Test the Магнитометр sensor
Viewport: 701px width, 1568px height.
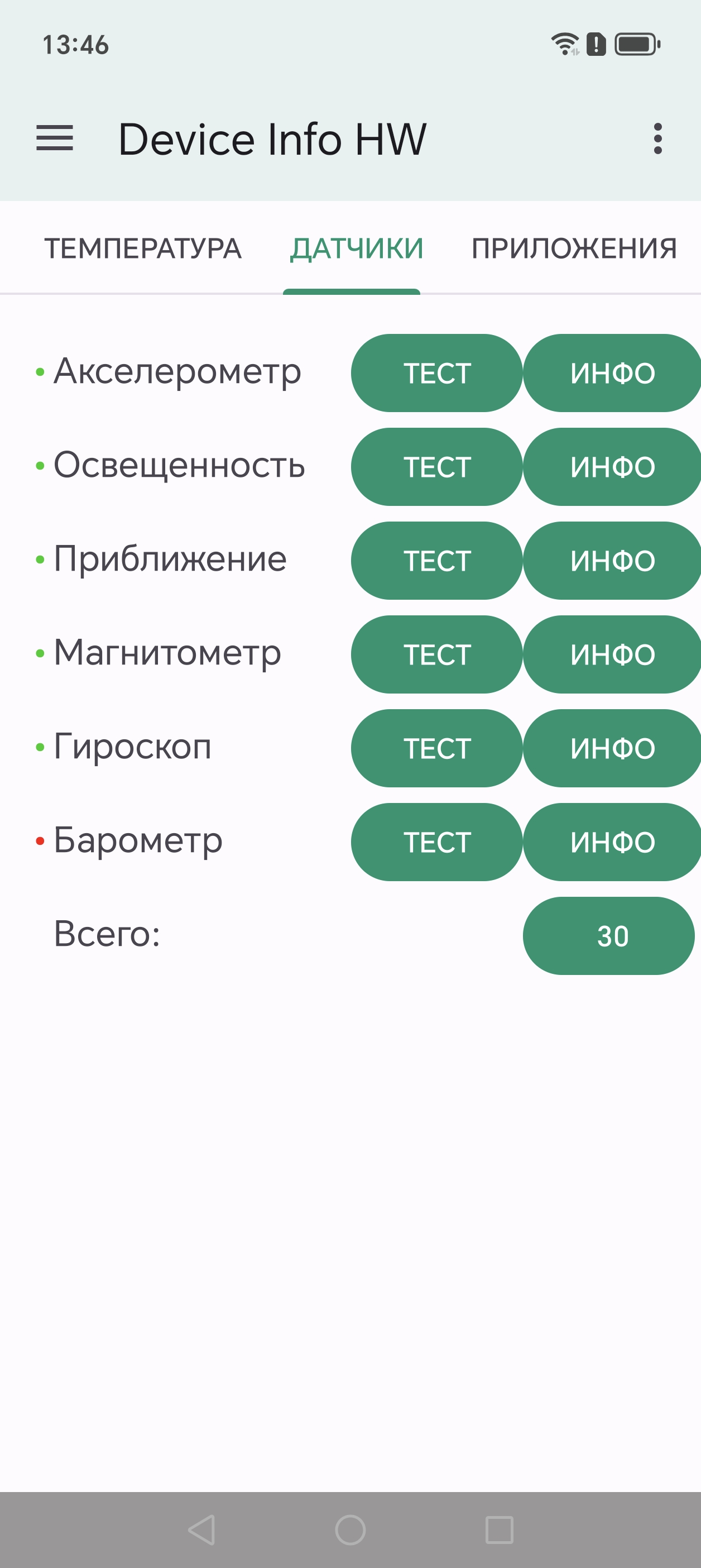pos(437,654)
